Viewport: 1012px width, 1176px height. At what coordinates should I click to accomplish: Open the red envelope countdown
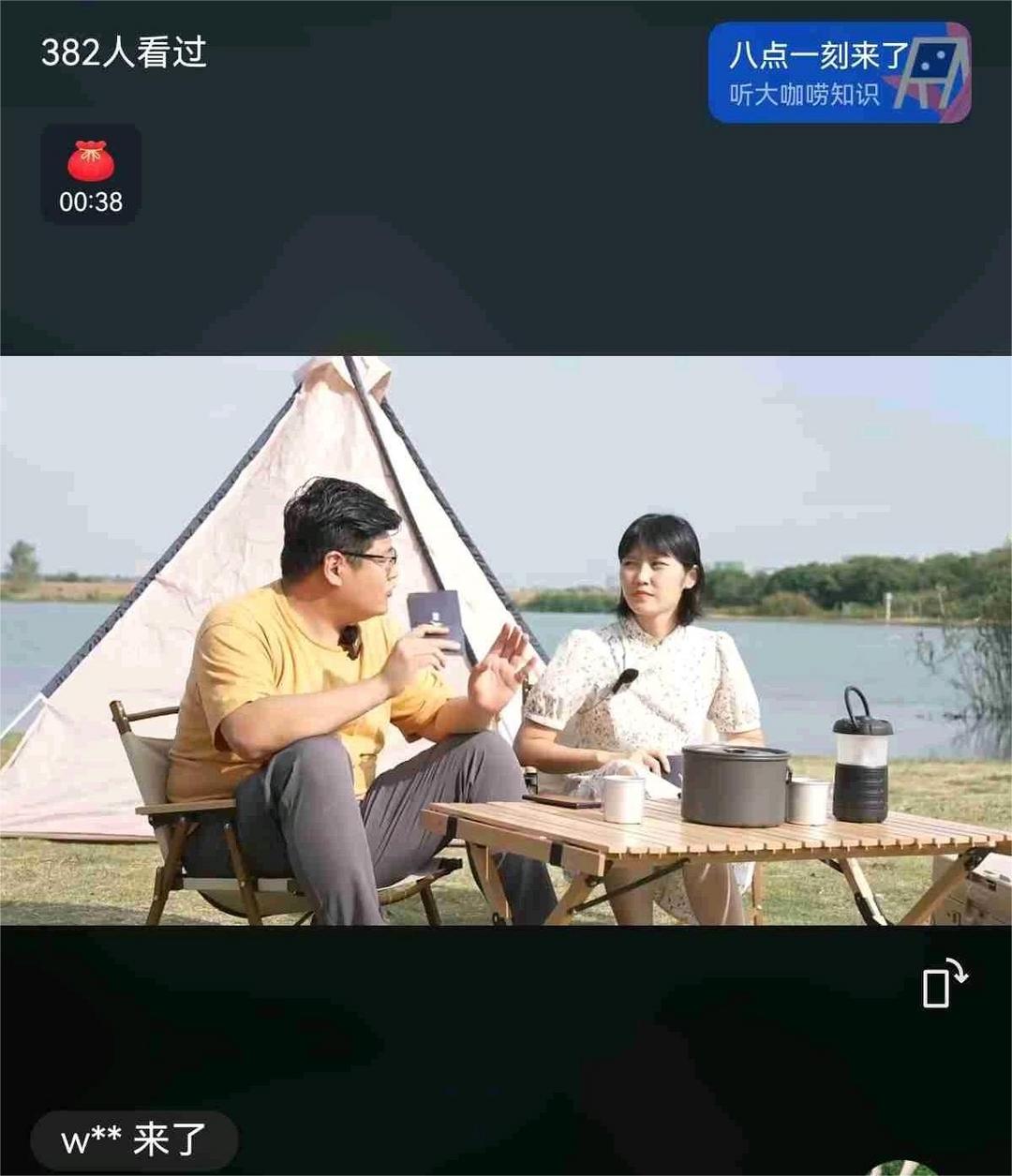91,174
